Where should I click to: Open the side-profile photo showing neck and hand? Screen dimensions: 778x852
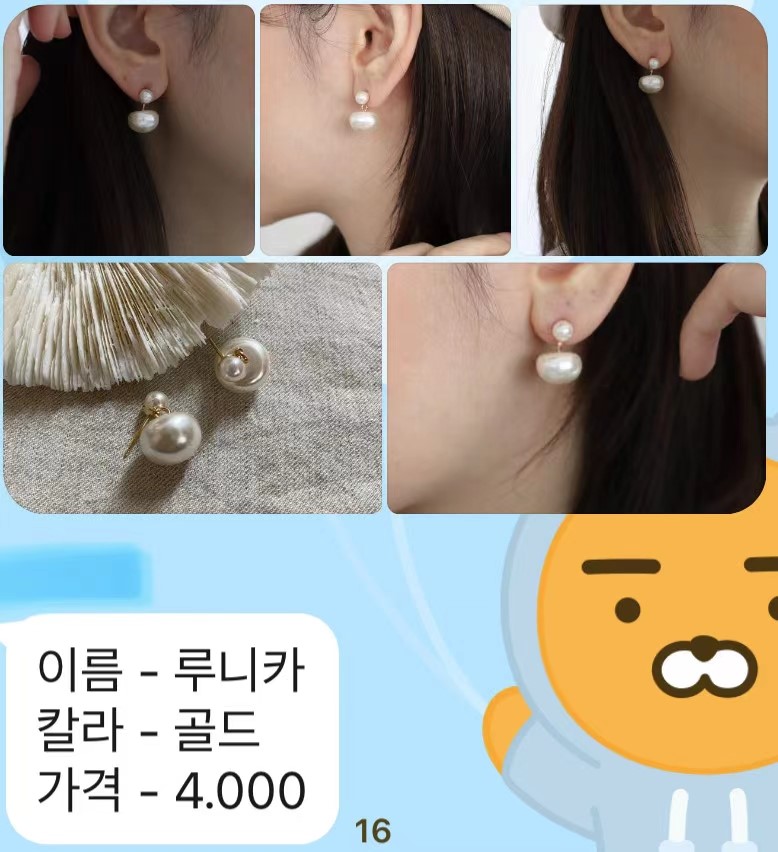[385, 130]
